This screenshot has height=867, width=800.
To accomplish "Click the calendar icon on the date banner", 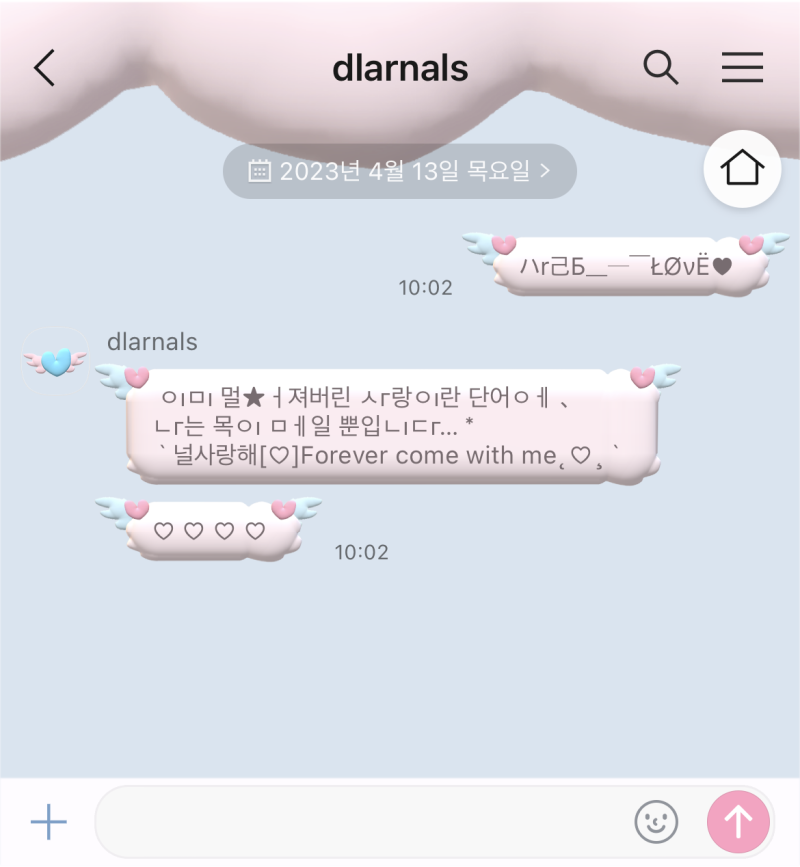I will (260, 170).
